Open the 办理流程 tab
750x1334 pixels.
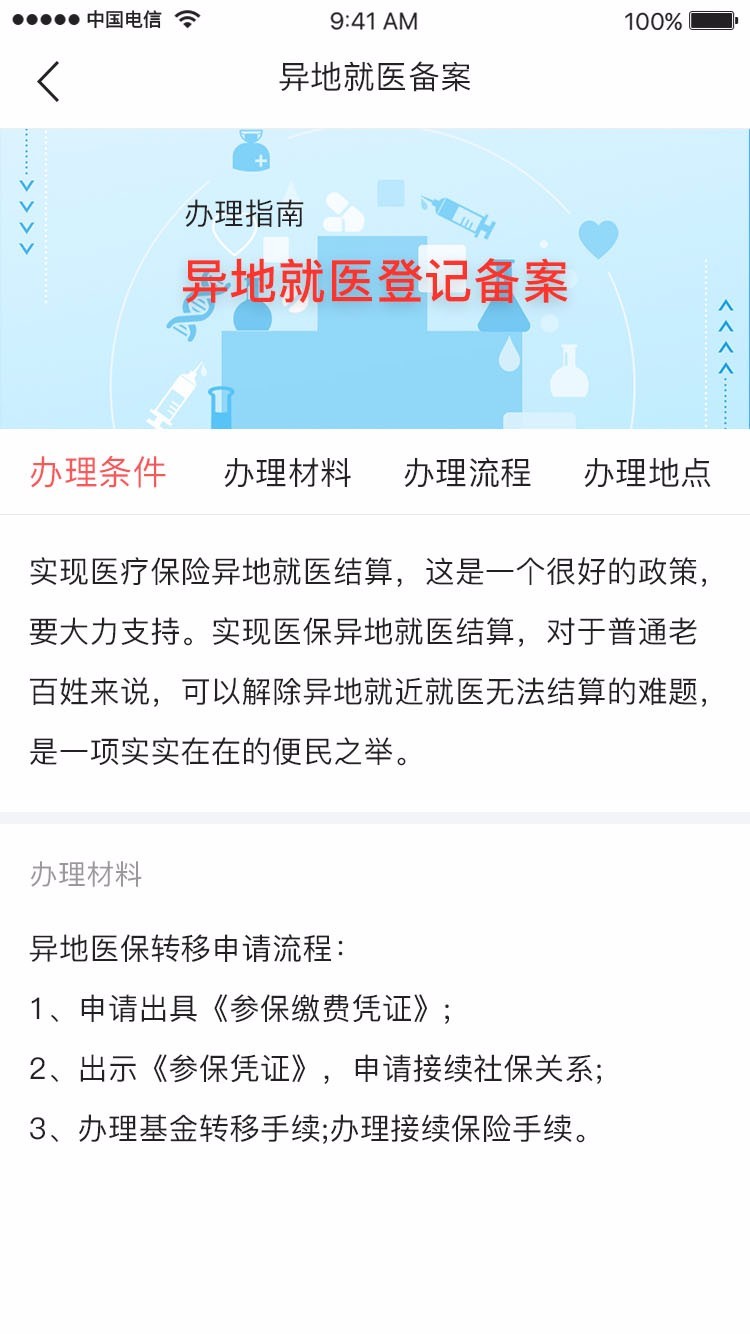pos(467,472)
